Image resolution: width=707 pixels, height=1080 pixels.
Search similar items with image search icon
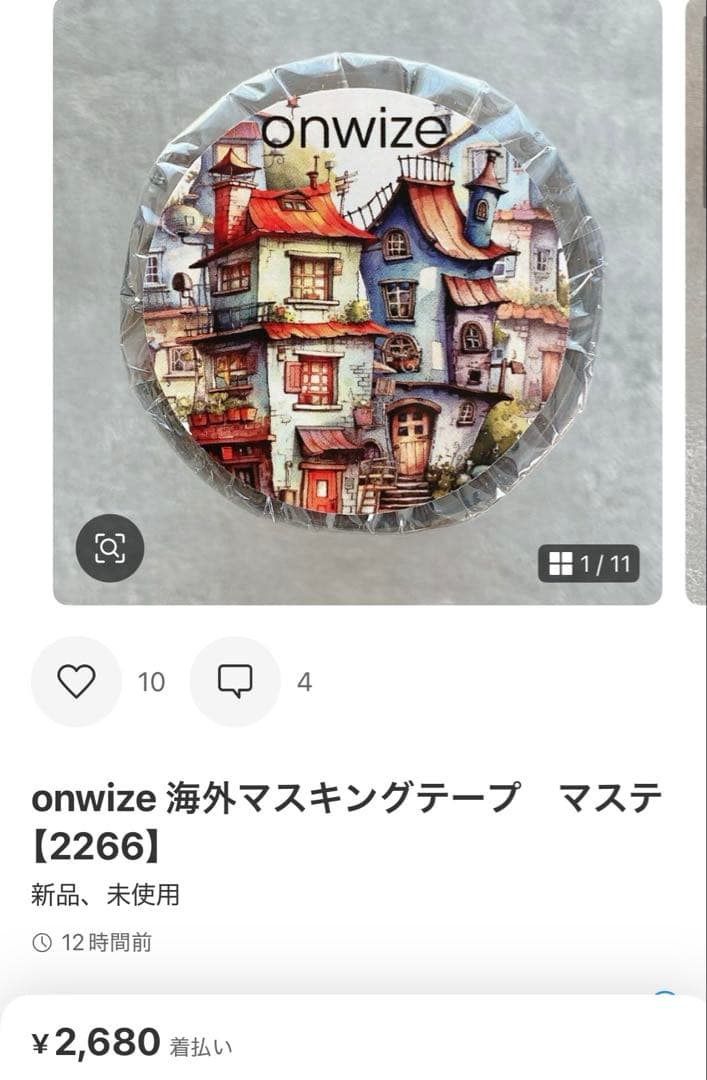coord(110,548)
